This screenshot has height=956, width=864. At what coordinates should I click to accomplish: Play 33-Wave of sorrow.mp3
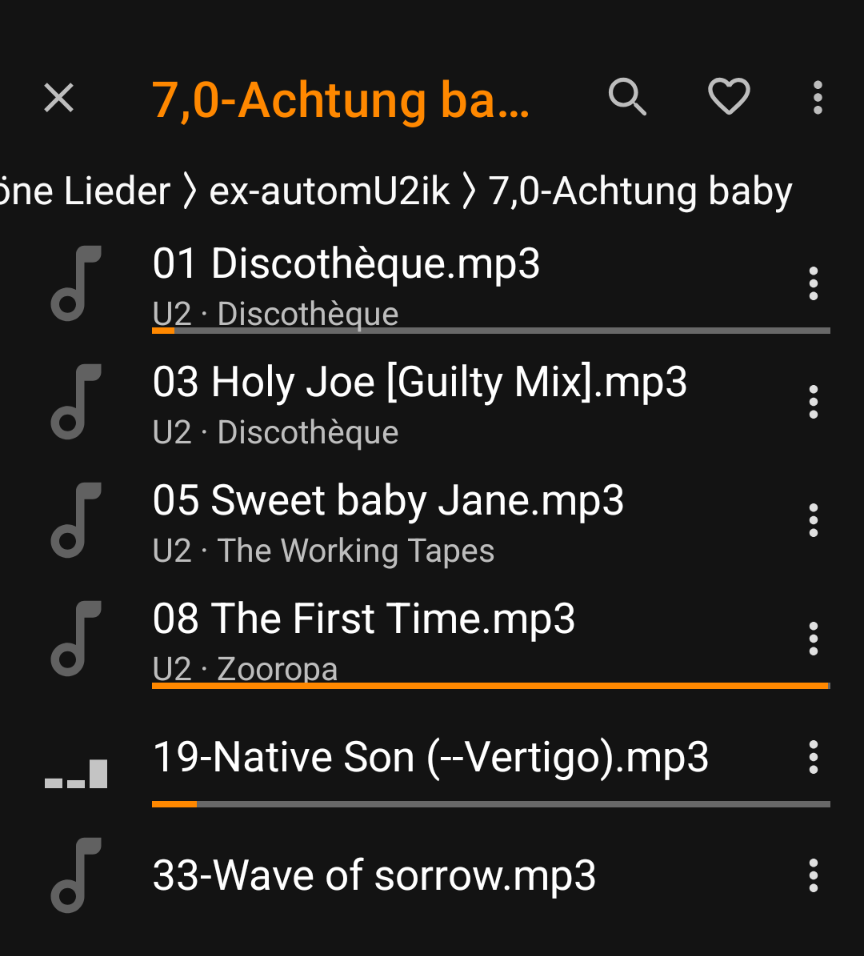tap(374, 876)
